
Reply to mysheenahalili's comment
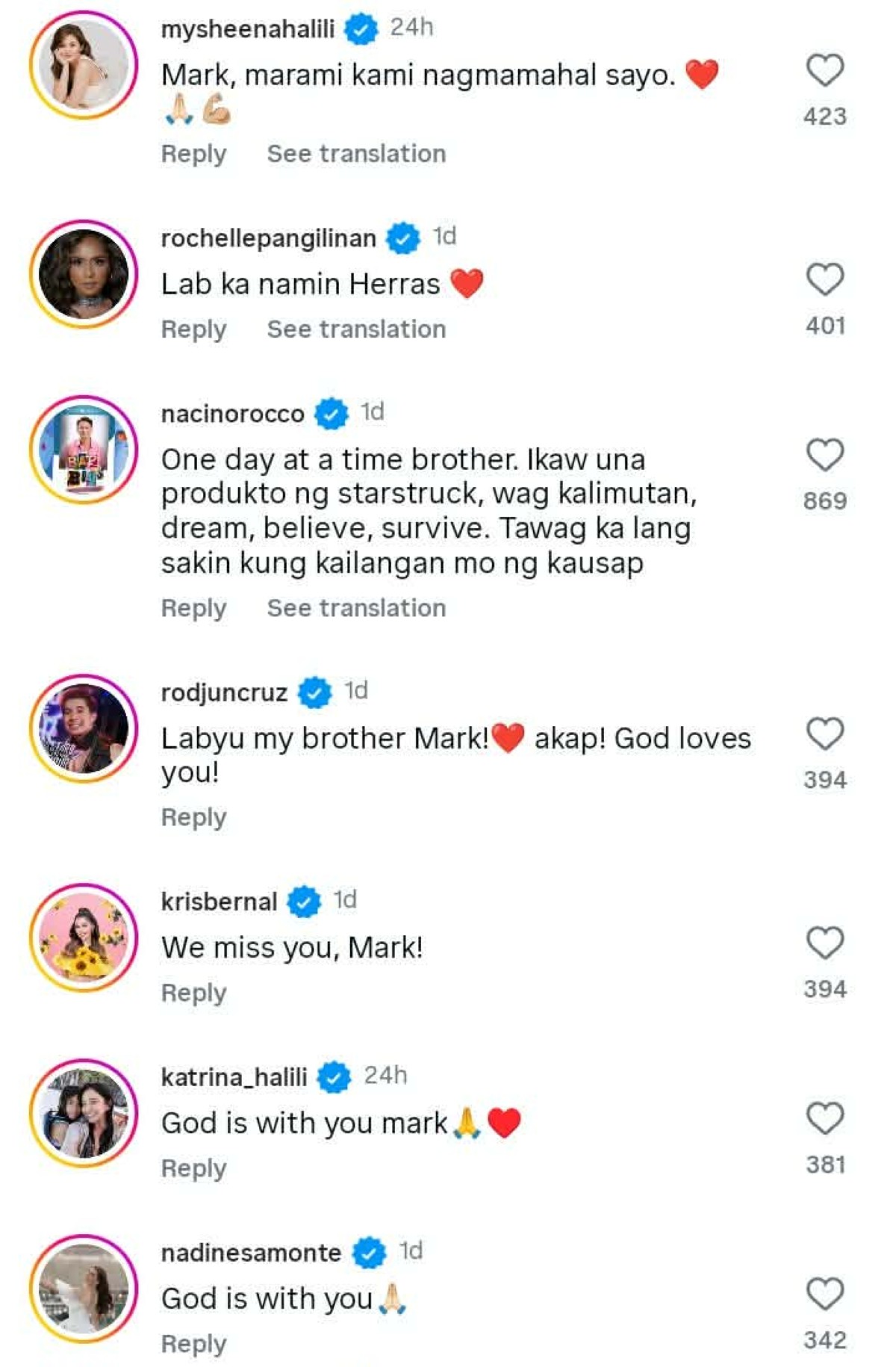click(193, 154)
